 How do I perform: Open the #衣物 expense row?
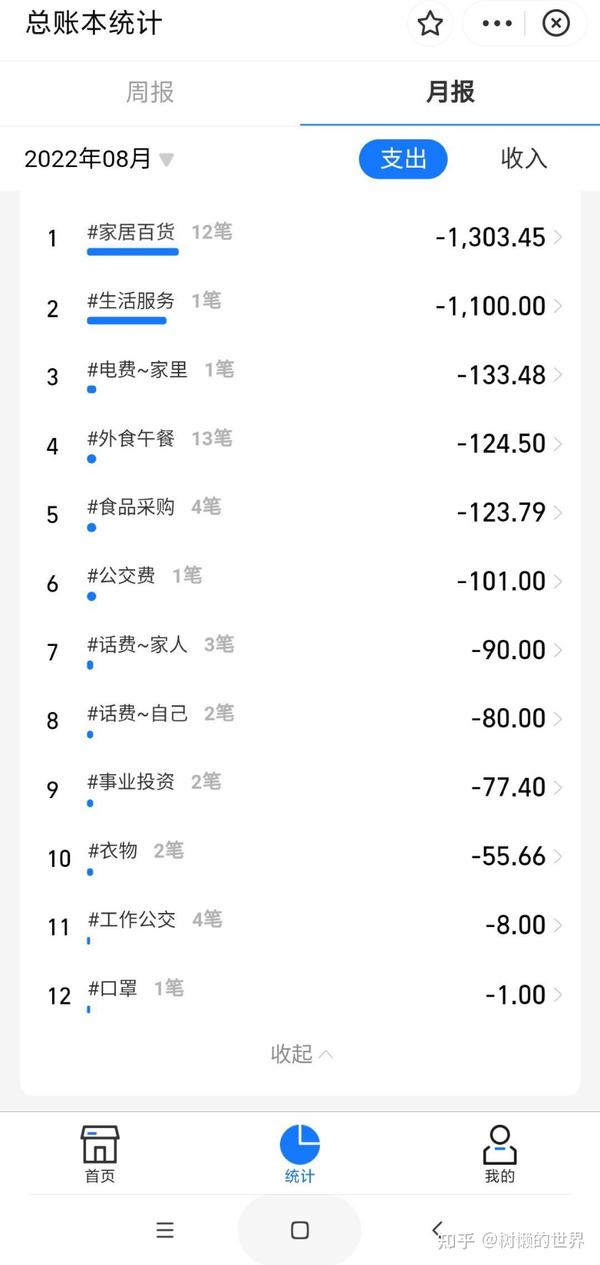(x=300, y=856)
